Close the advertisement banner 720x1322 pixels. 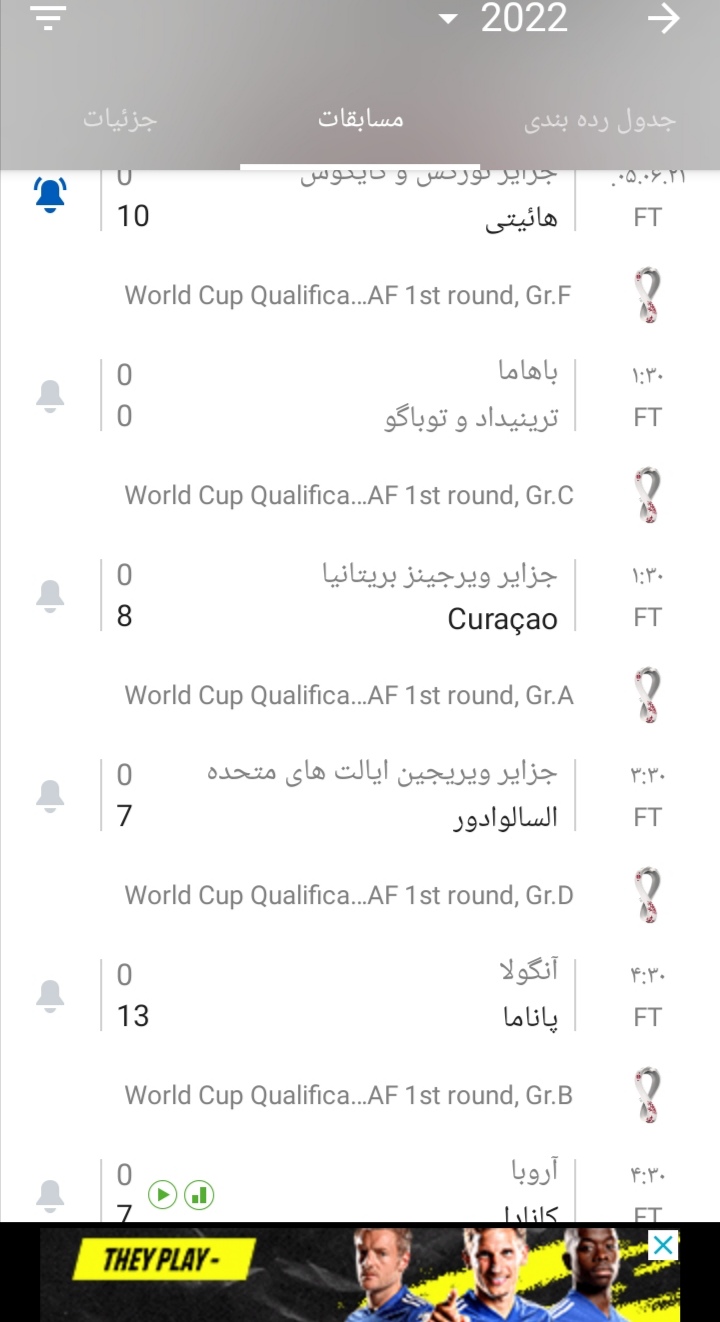(x=663, y=1245)
